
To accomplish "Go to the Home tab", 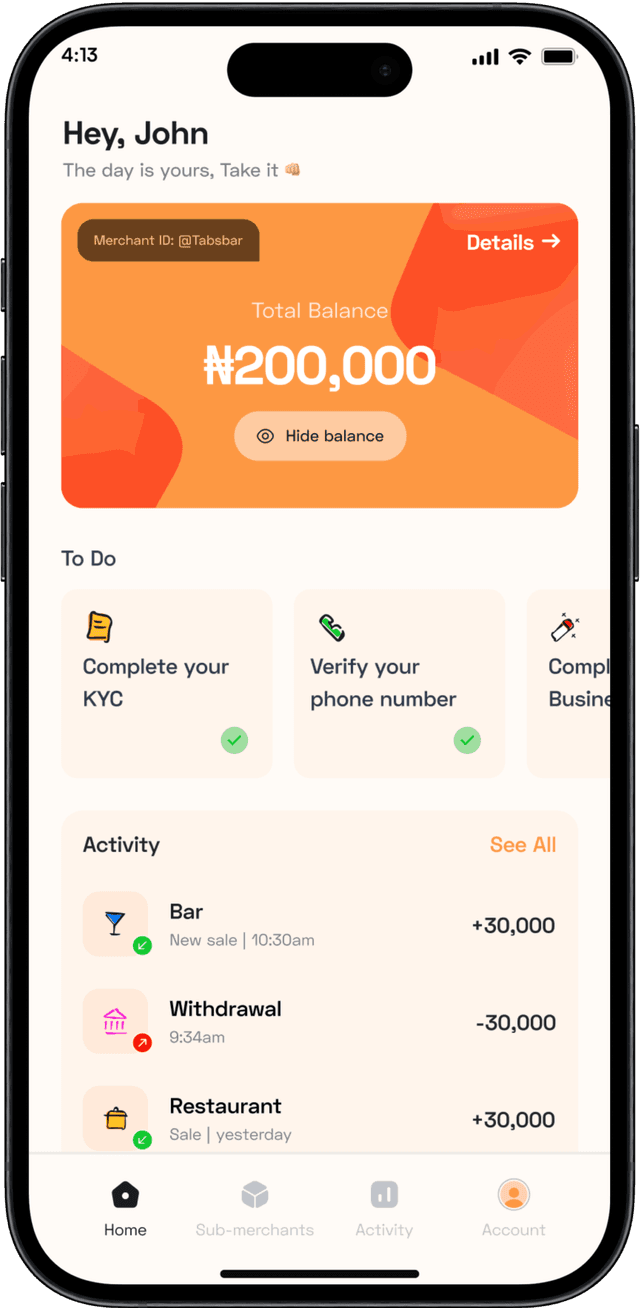I will point(125,1208).
